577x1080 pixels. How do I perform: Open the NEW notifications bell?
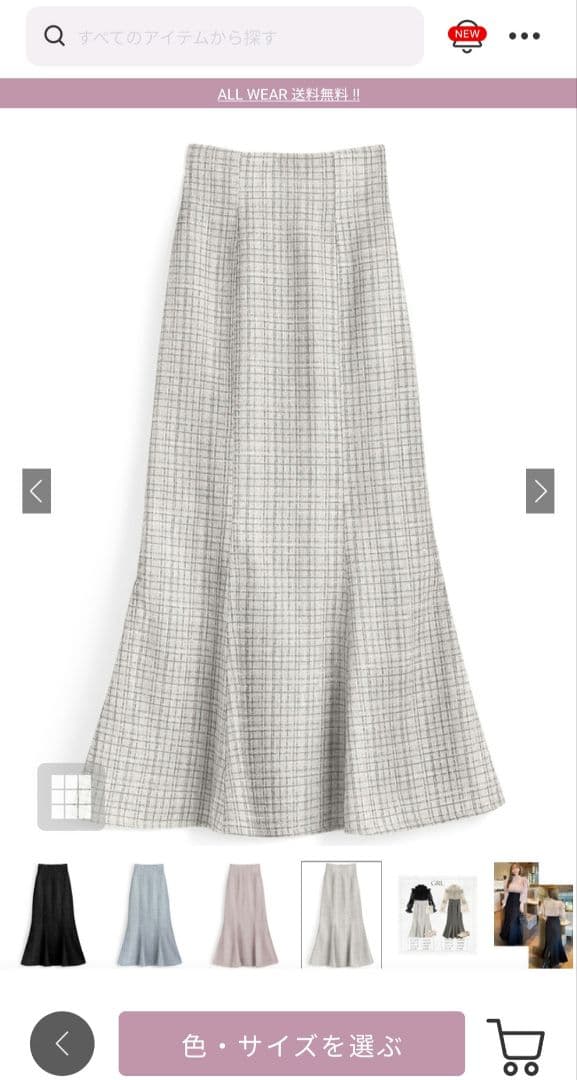[467, 36]
